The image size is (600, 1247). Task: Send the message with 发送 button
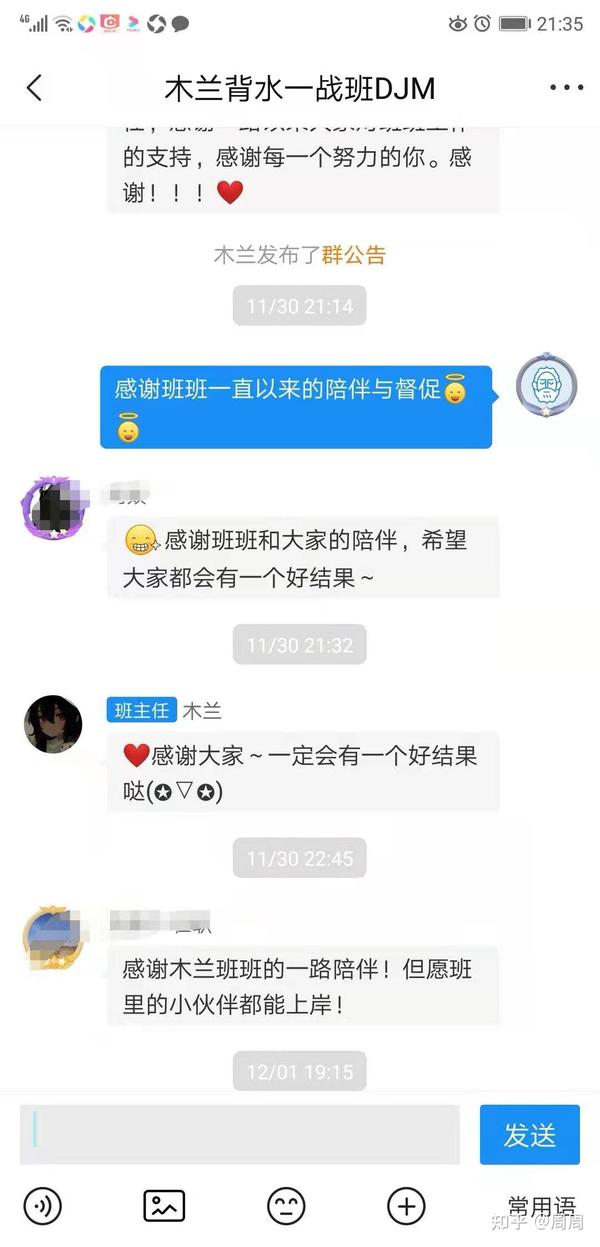point(530,1134)
